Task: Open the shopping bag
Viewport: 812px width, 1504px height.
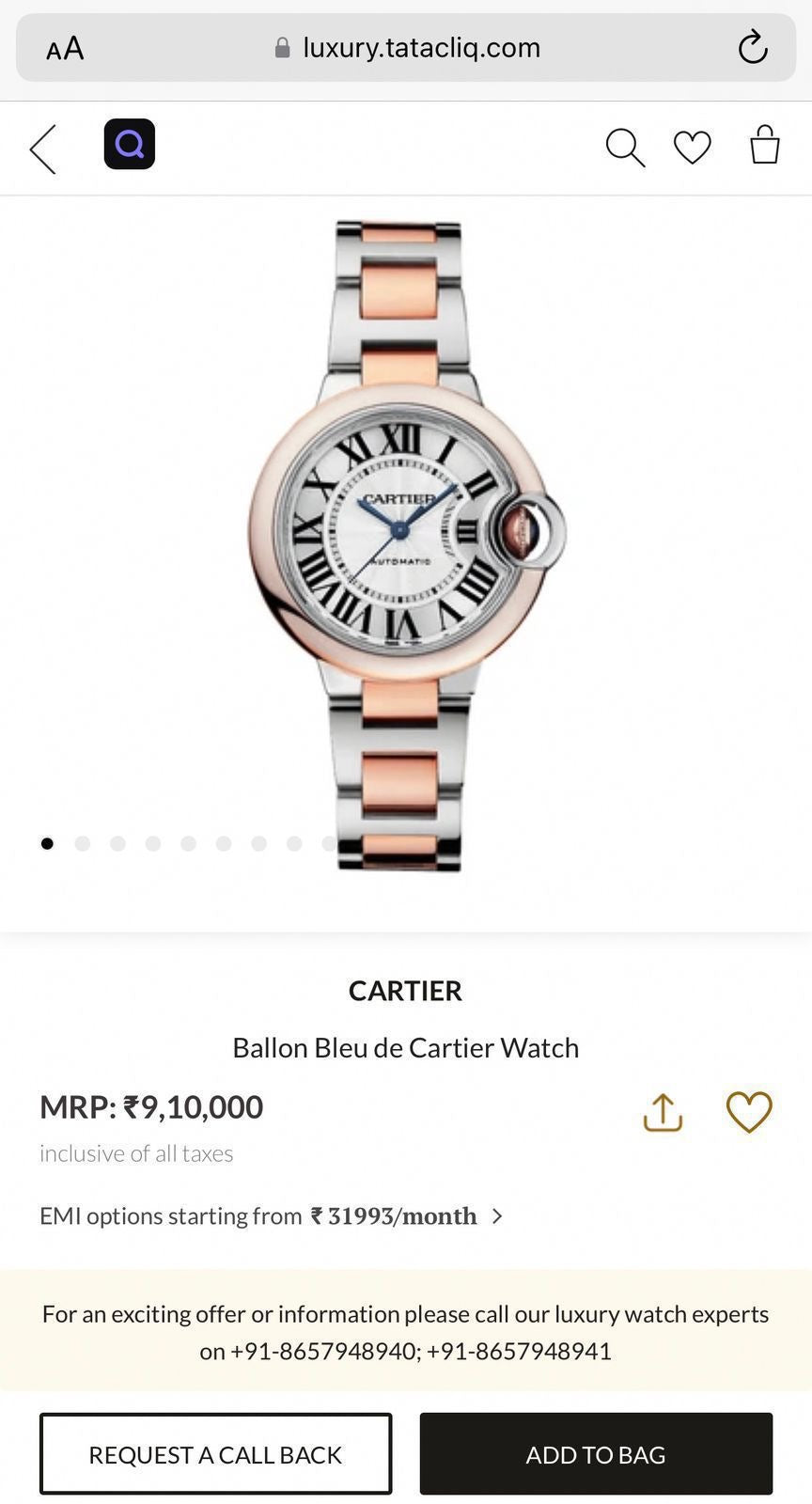Action: [x=765, y=146]
